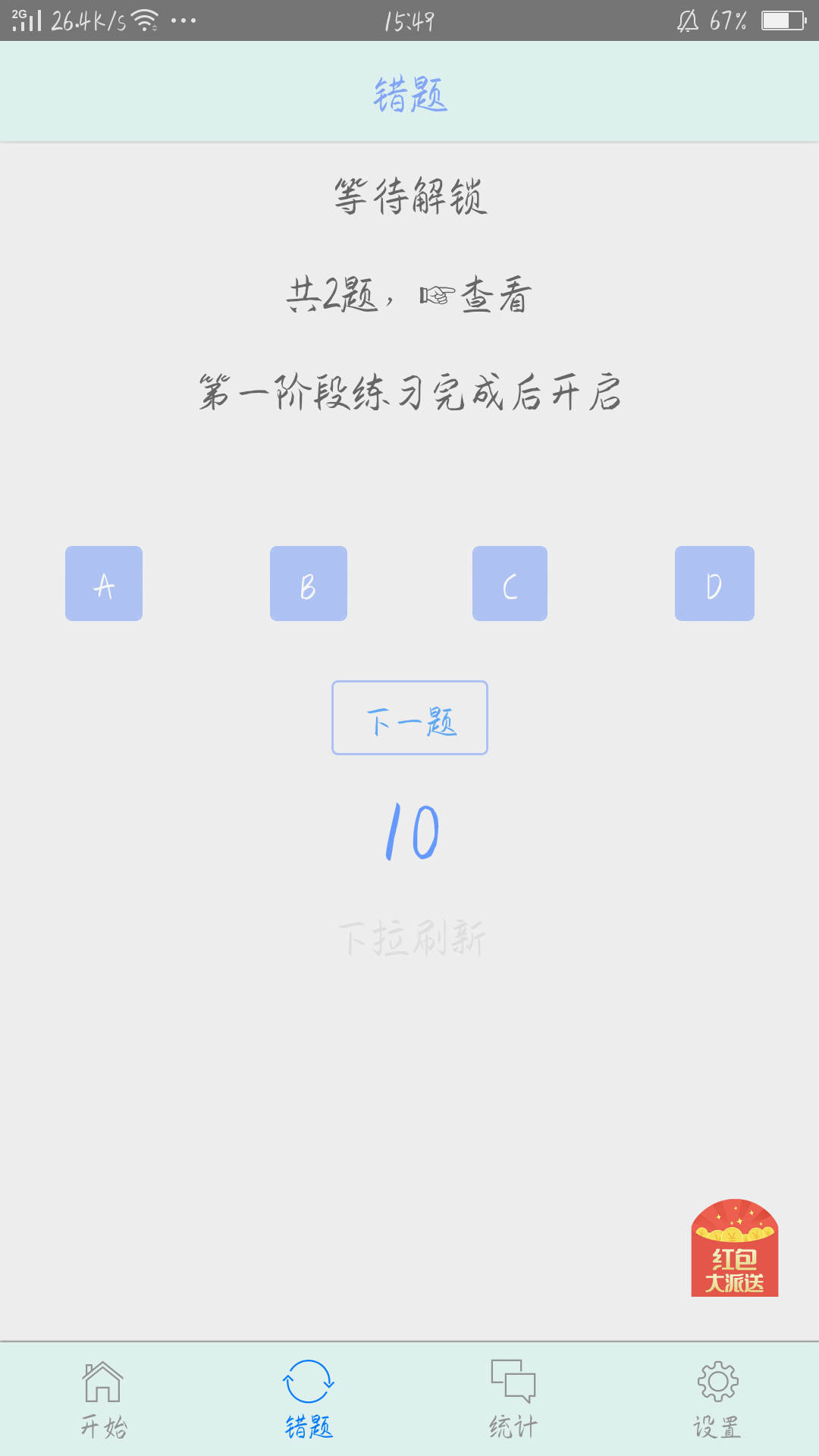Pick answer option C
This screenshot has width=819, height=1456.
tap(510, 583)
